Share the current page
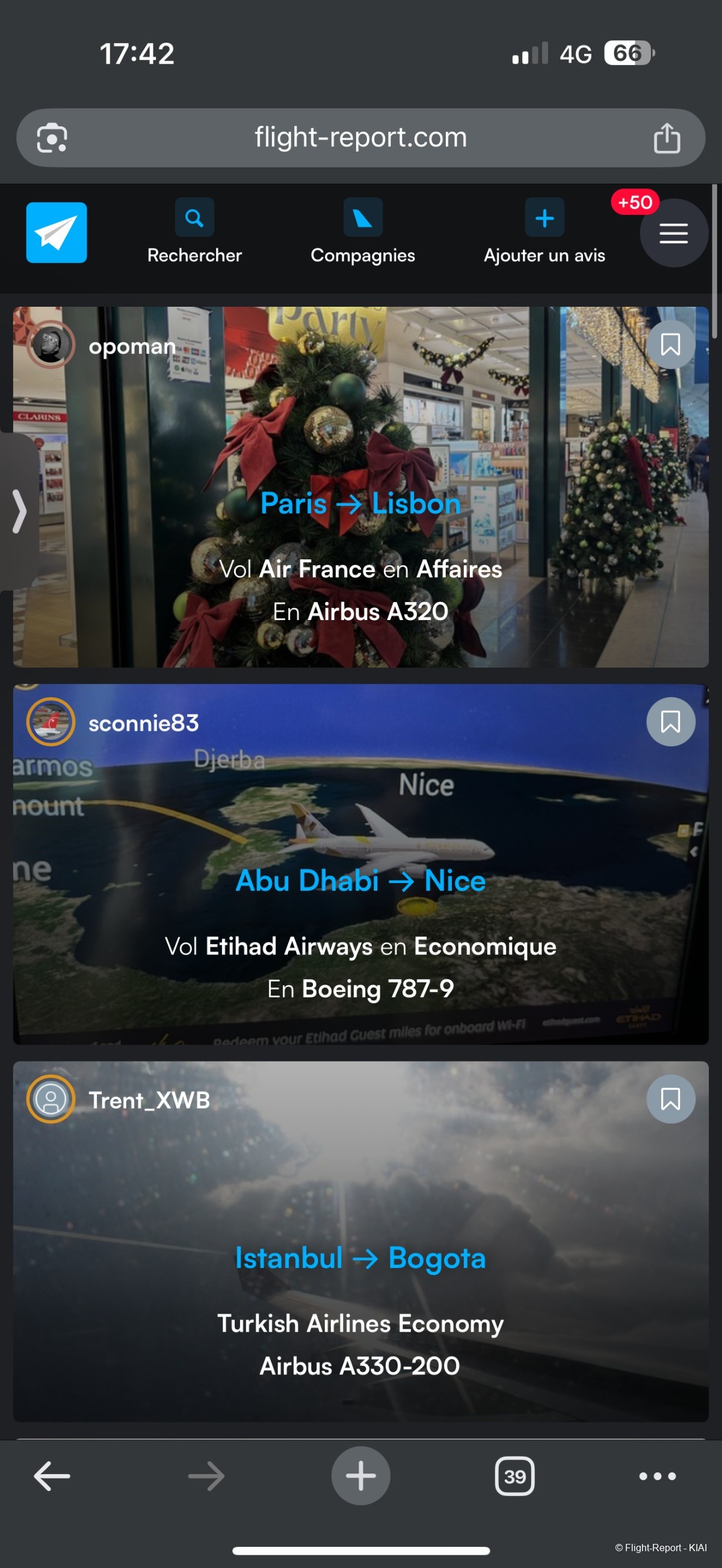Viewport: 722px width, 1568px height. click(667, 138)
